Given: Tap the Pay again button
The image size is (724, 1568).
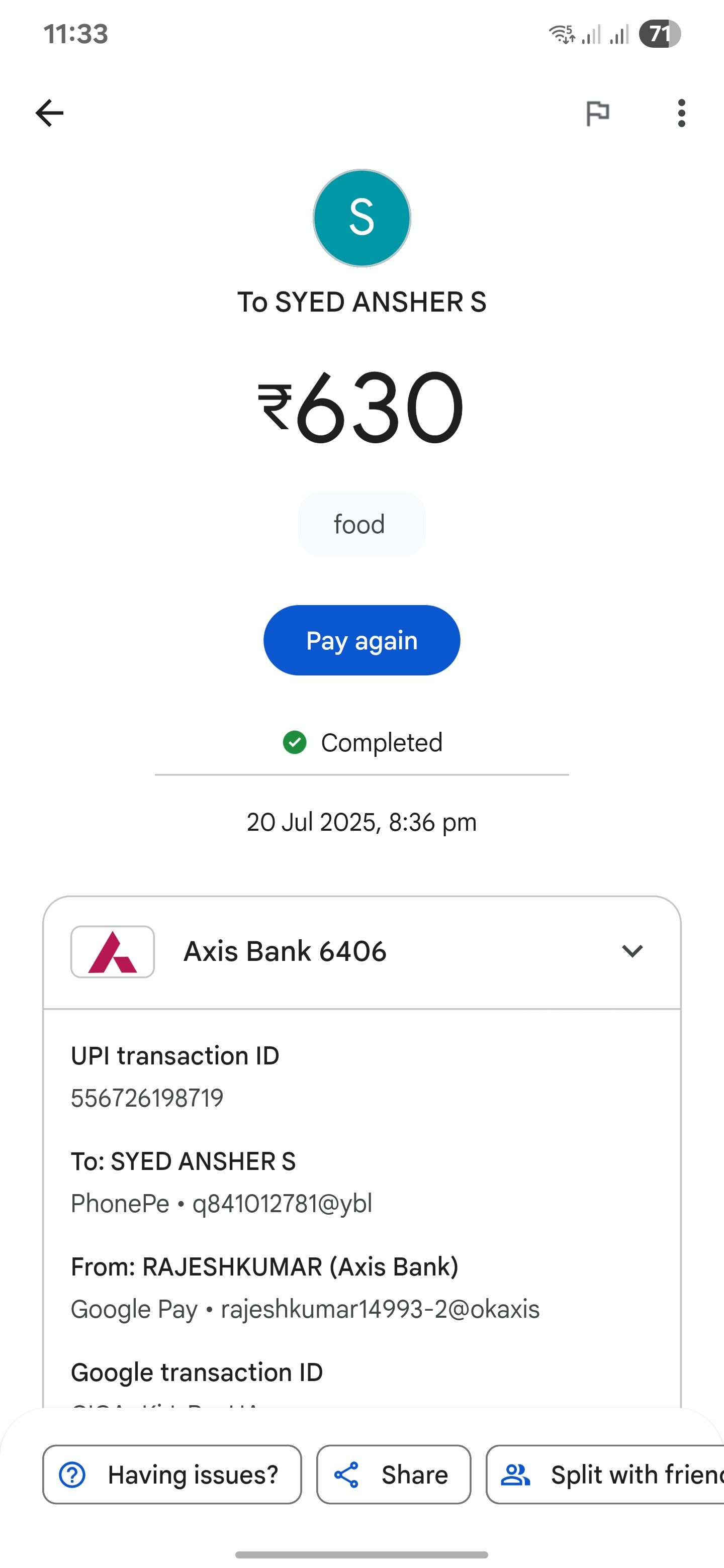Looking at the screenshot, I should [361, 640].
